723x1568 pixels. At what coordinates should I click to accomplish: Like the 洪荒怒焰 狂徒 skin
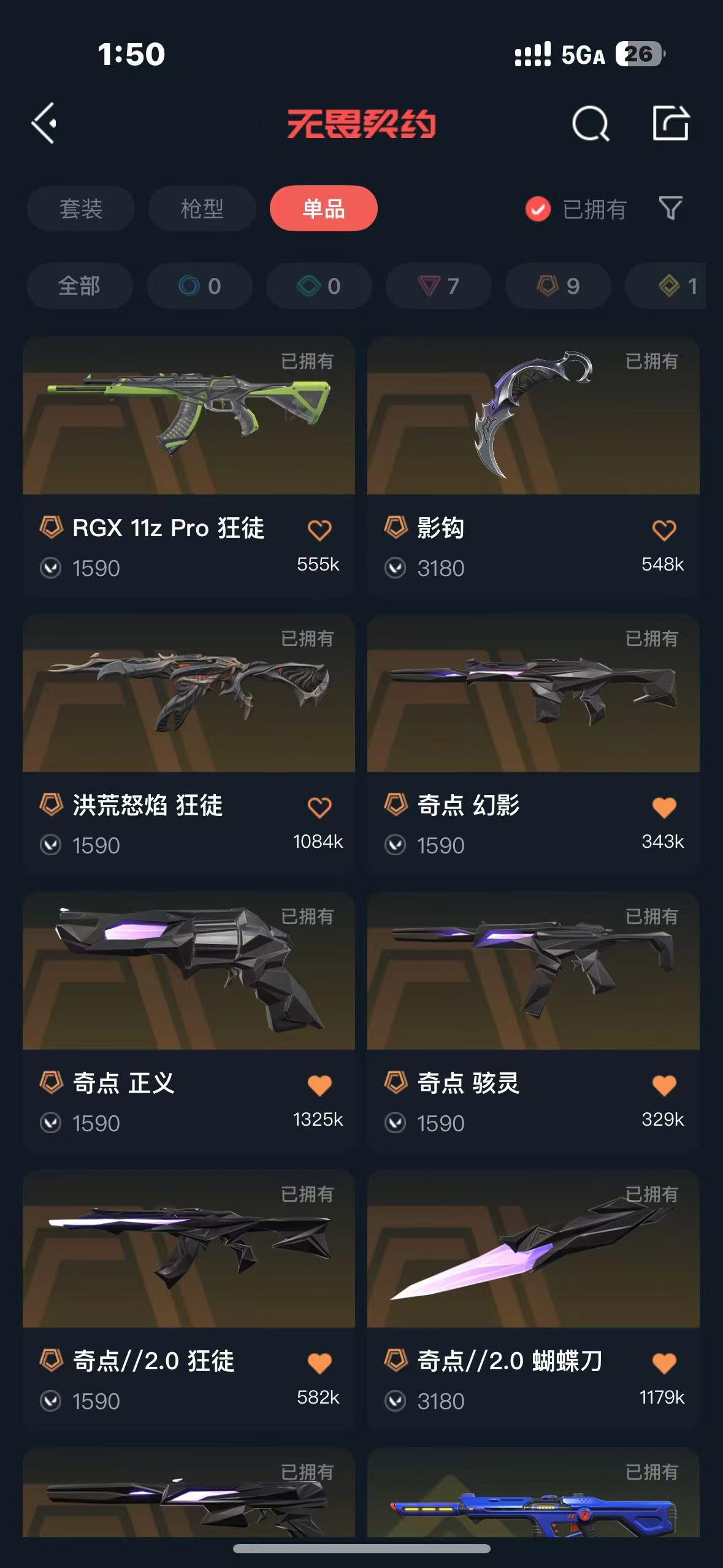(319, 807)
